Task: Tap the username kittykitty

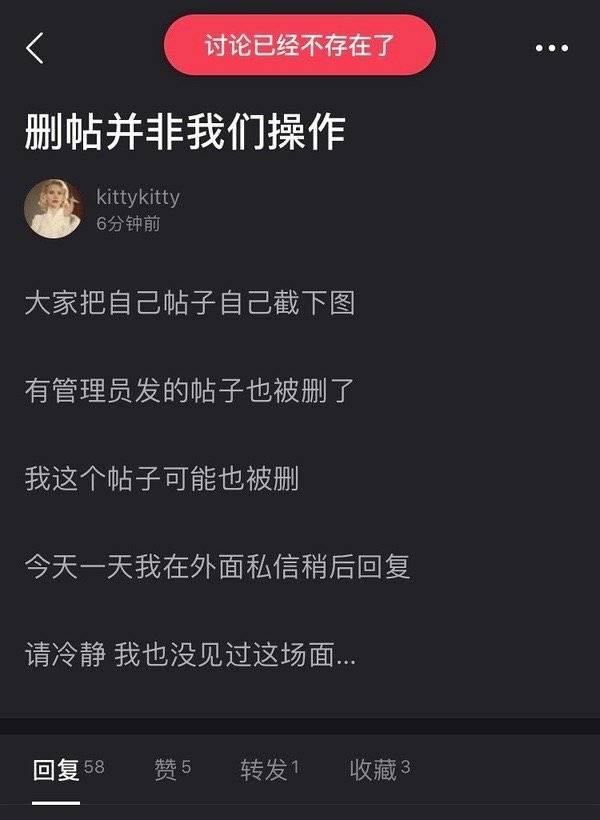Action: pyautogui.click(x=138, y=197)
